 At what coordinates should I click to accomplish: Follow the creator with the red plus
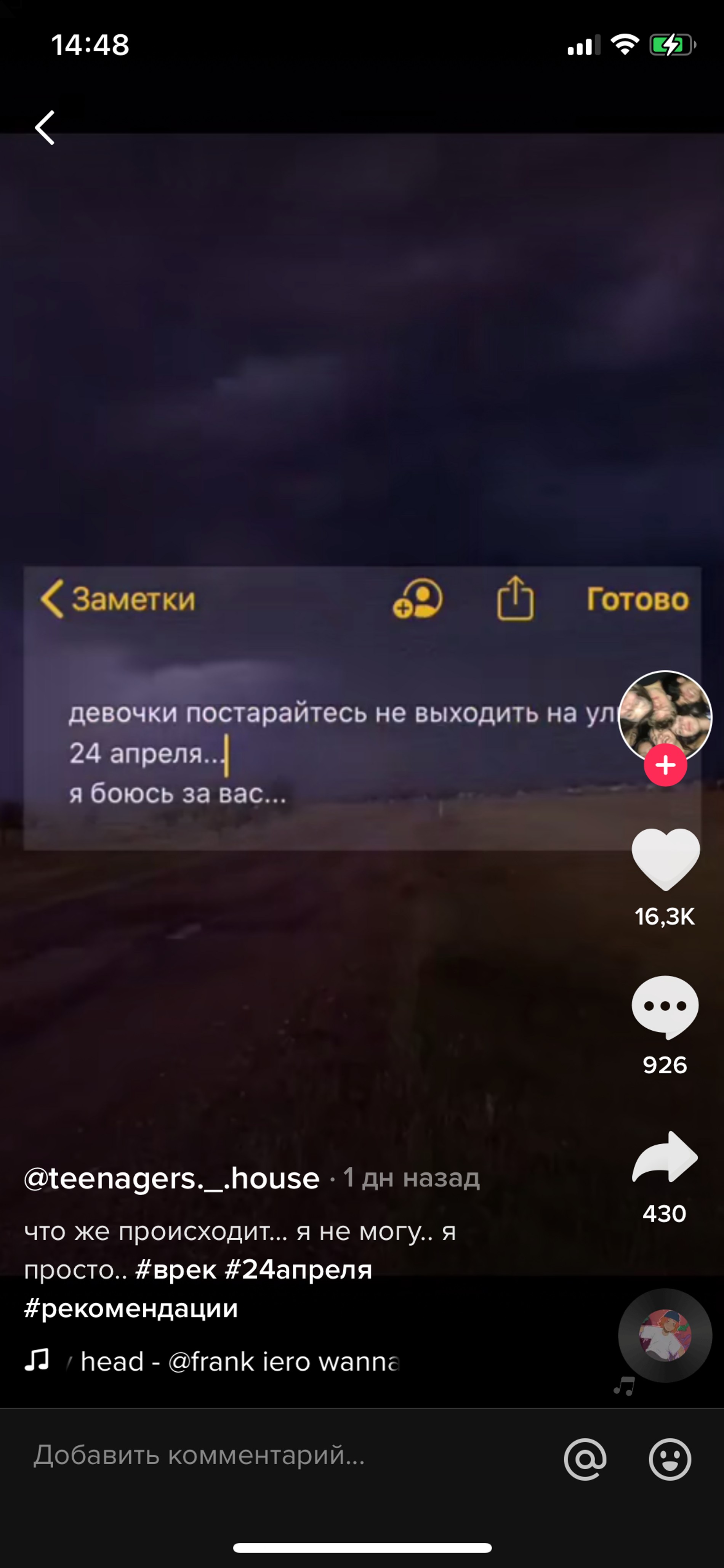pos(665,765)
